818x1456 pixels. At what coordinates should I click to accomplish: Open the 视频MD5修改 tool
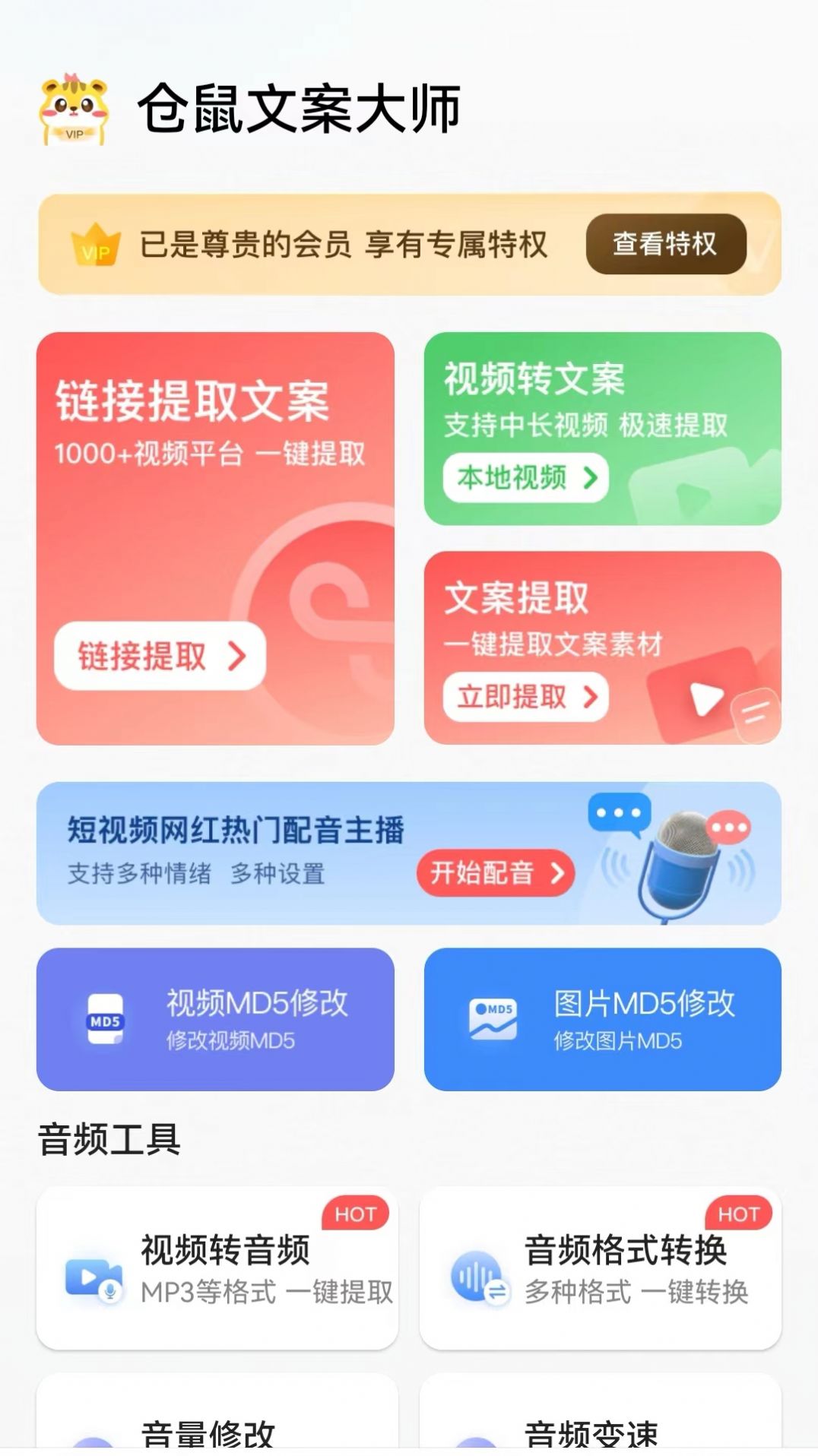[215, 1019]
